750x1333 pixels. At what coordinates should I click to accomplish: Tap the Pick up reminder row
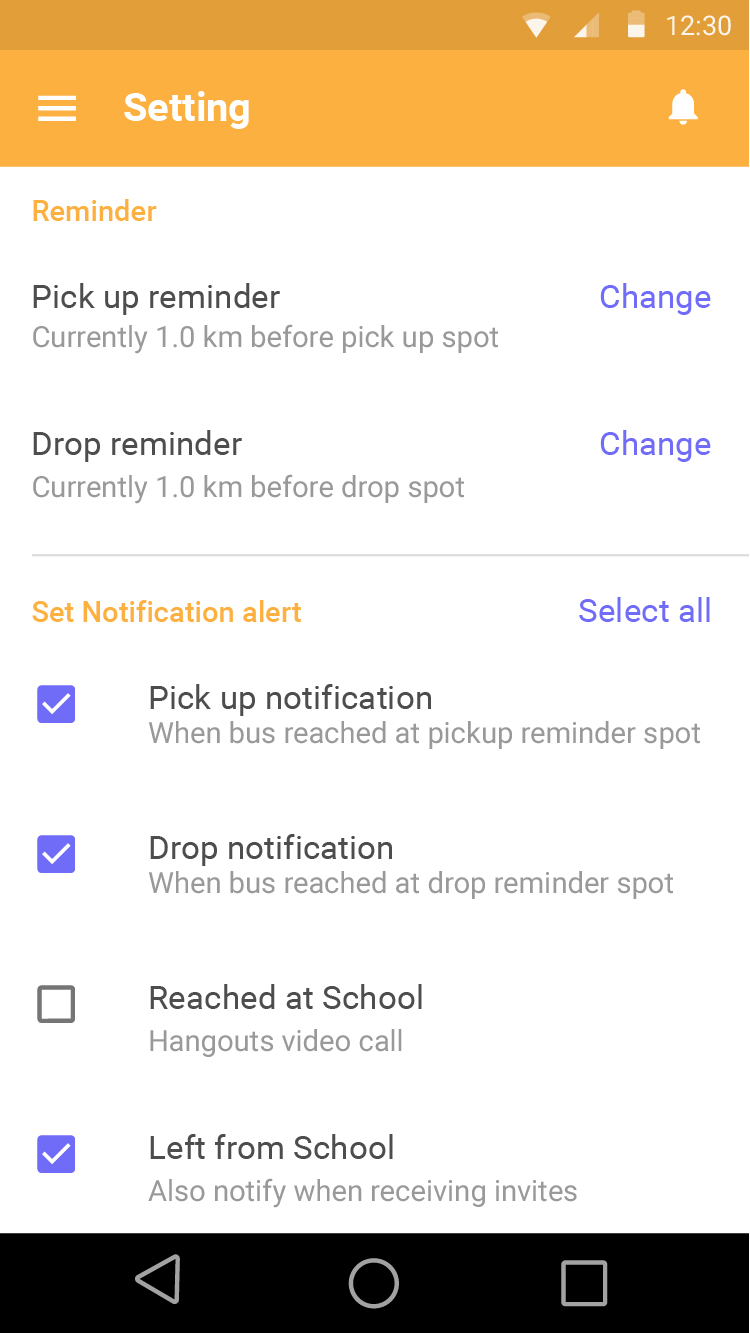click(x=155, y=297)
